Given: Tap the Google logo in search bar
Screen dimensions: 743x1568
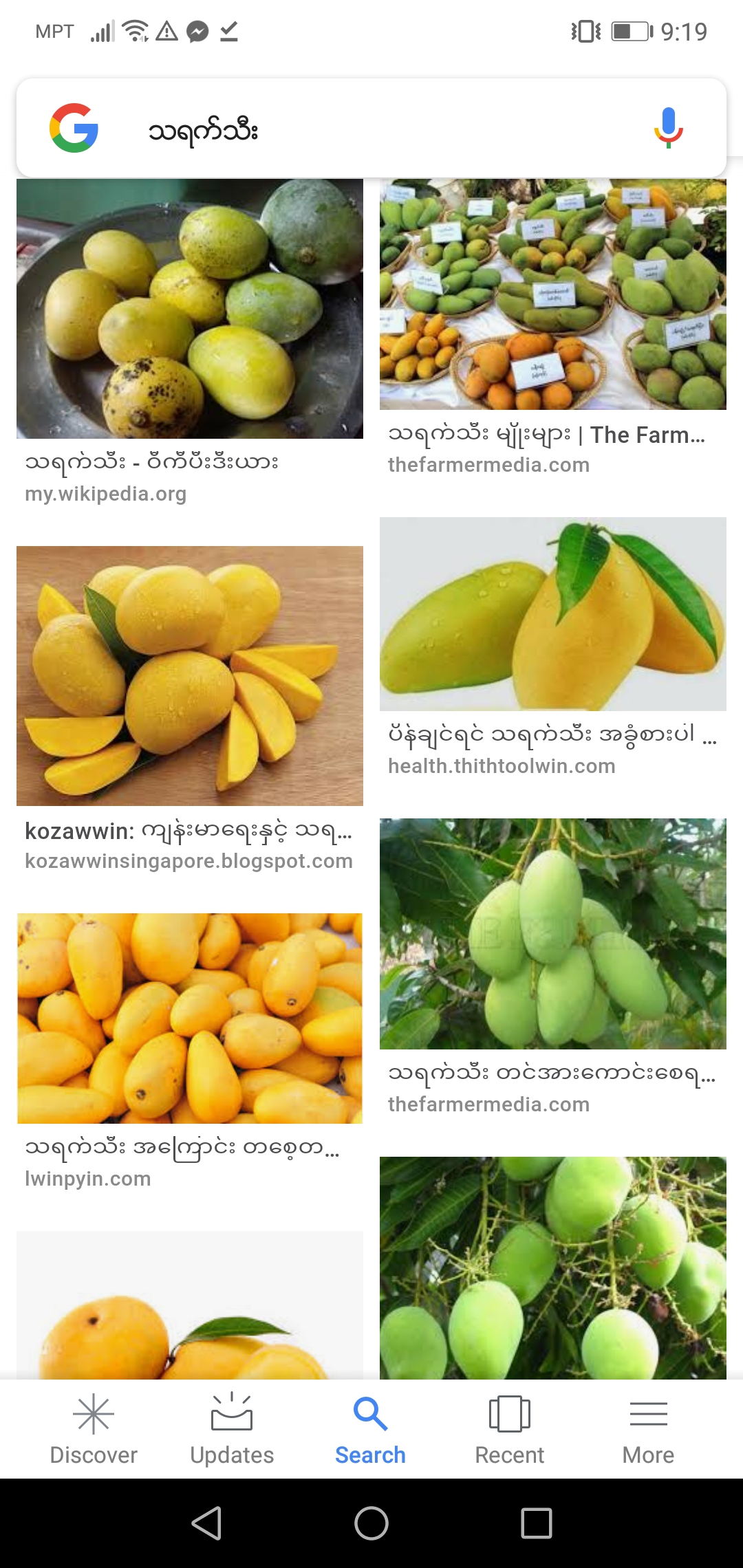Looking at the screenshot, I should click(x=74, y=129).
